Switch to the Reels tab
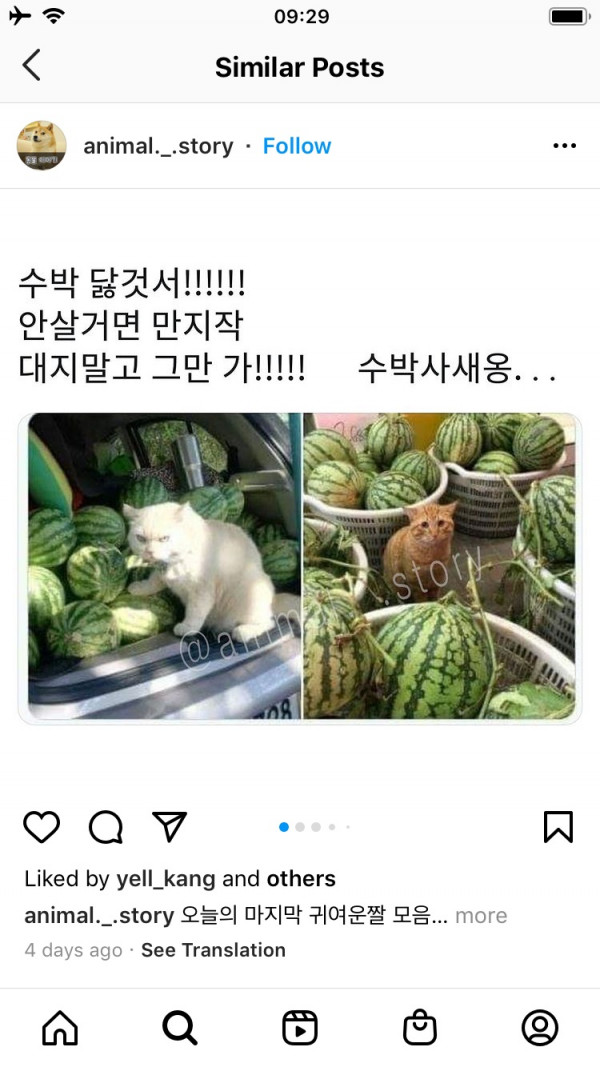Viewport: 600px width, 1067px height. (300, 1027)
